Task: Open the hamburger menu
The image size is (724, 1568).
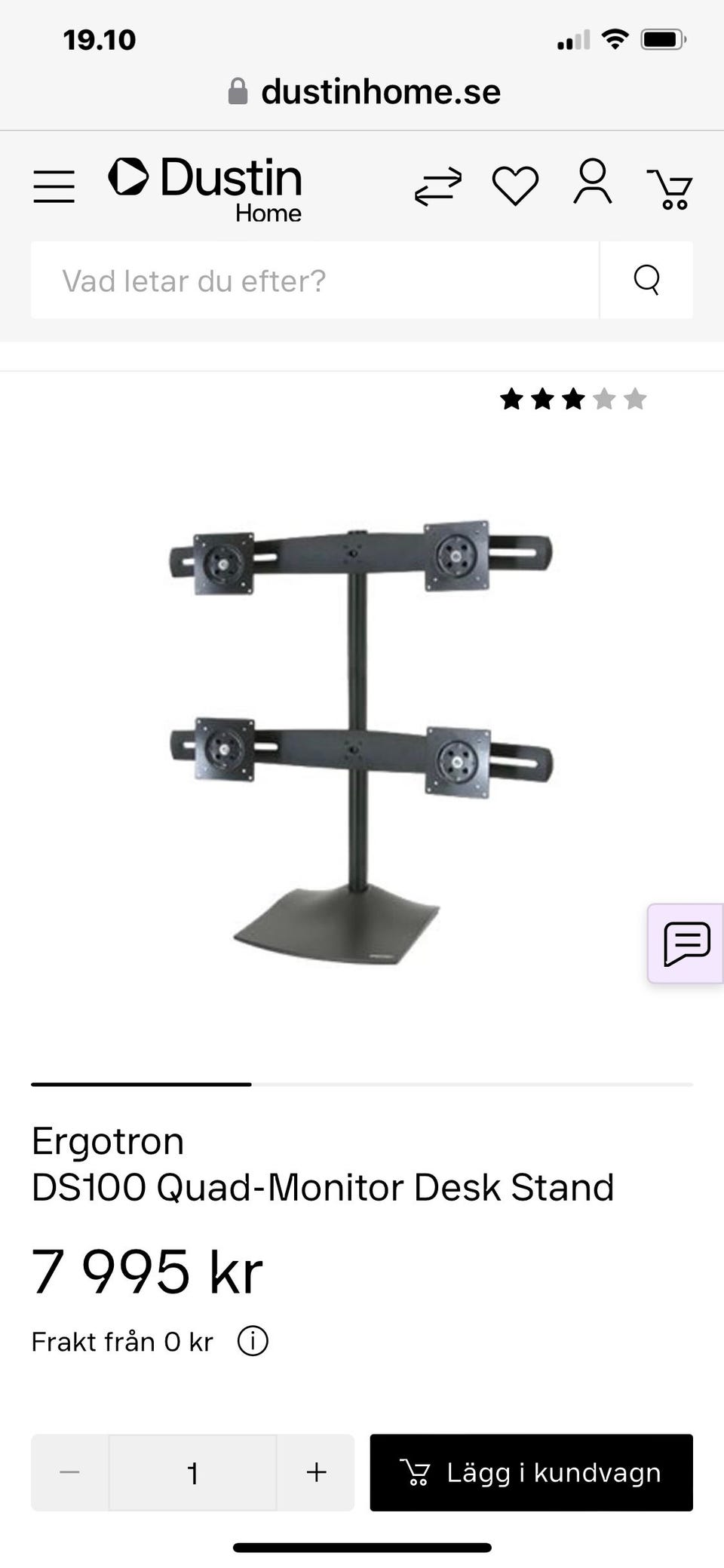Action: point(54,186)
